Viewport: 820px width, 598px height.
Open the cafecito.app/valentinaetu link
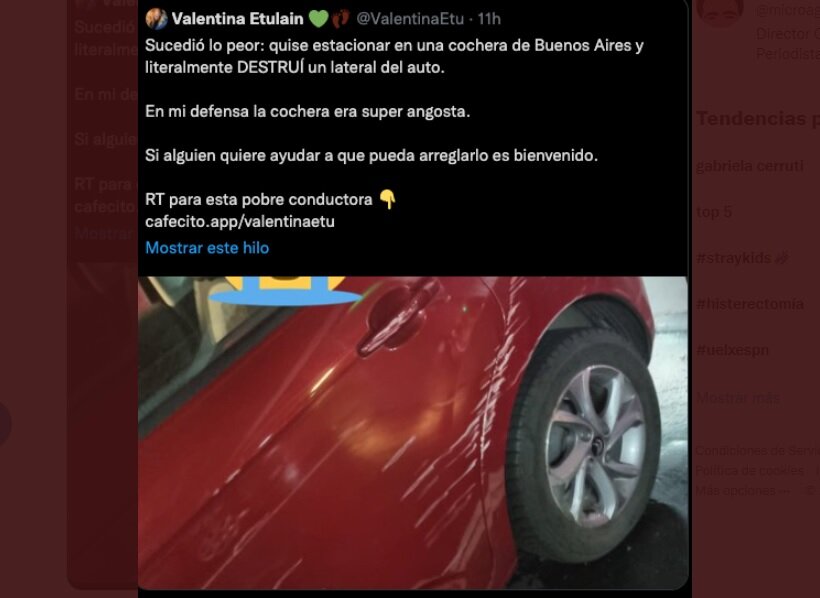[240, 222]
